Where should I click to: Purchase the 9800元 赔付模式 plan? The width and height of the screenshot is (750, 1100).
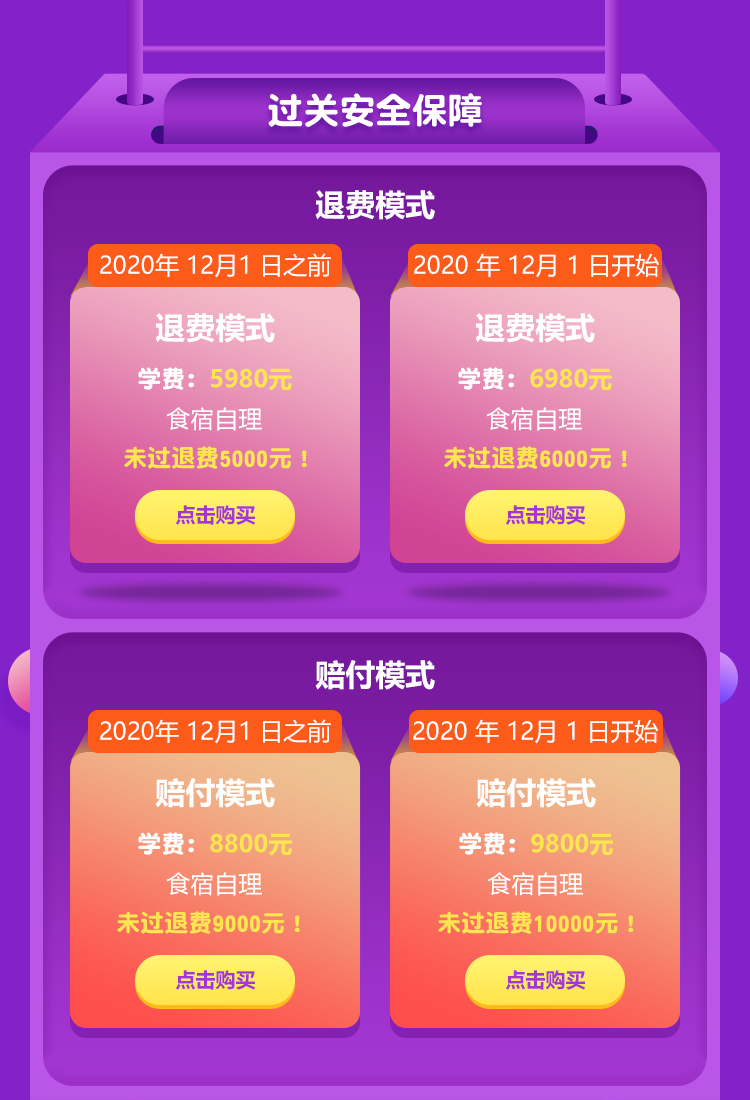(545, 980)
